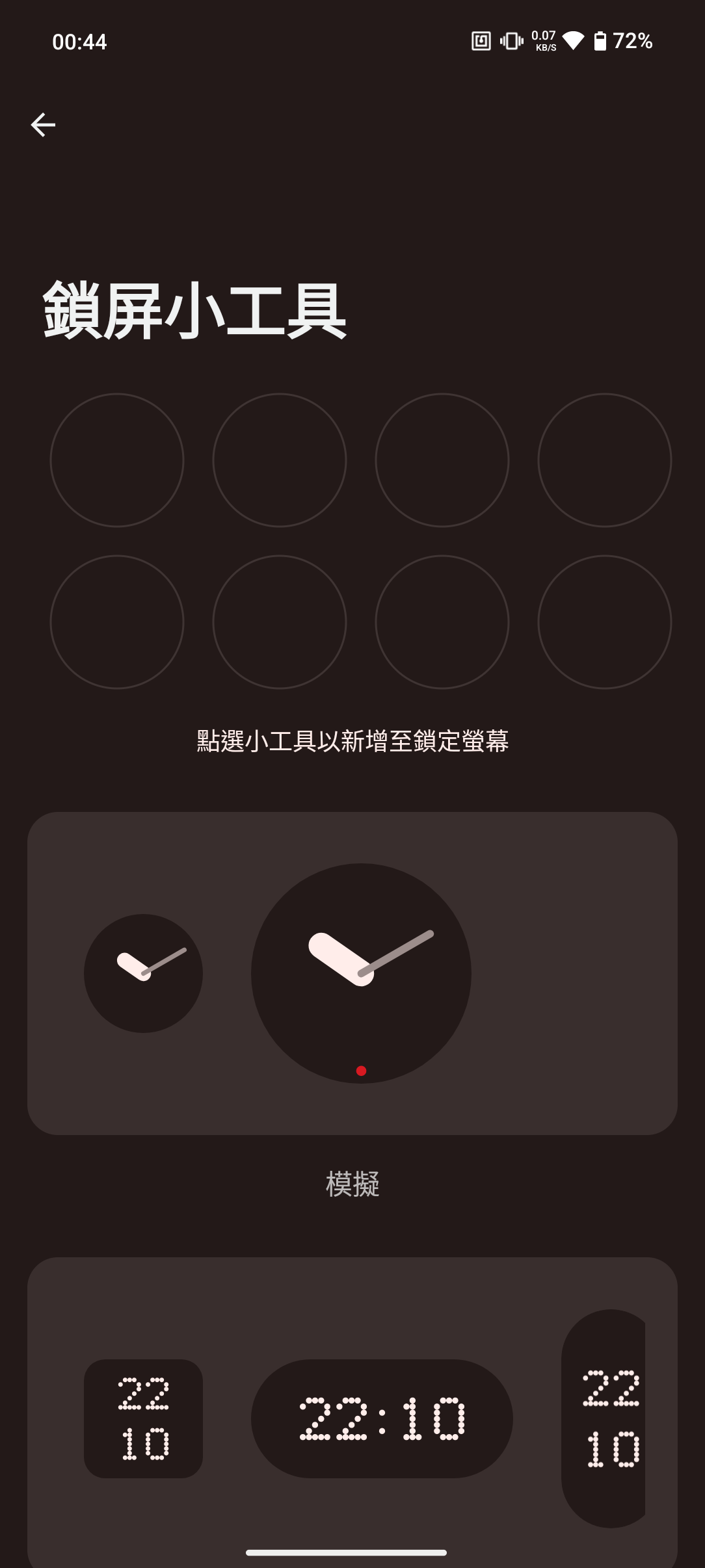Image resolution: width=705 pixels, height=1568 pixels.
Task: Go back using the top-left arrow
Action: [43, 125]
